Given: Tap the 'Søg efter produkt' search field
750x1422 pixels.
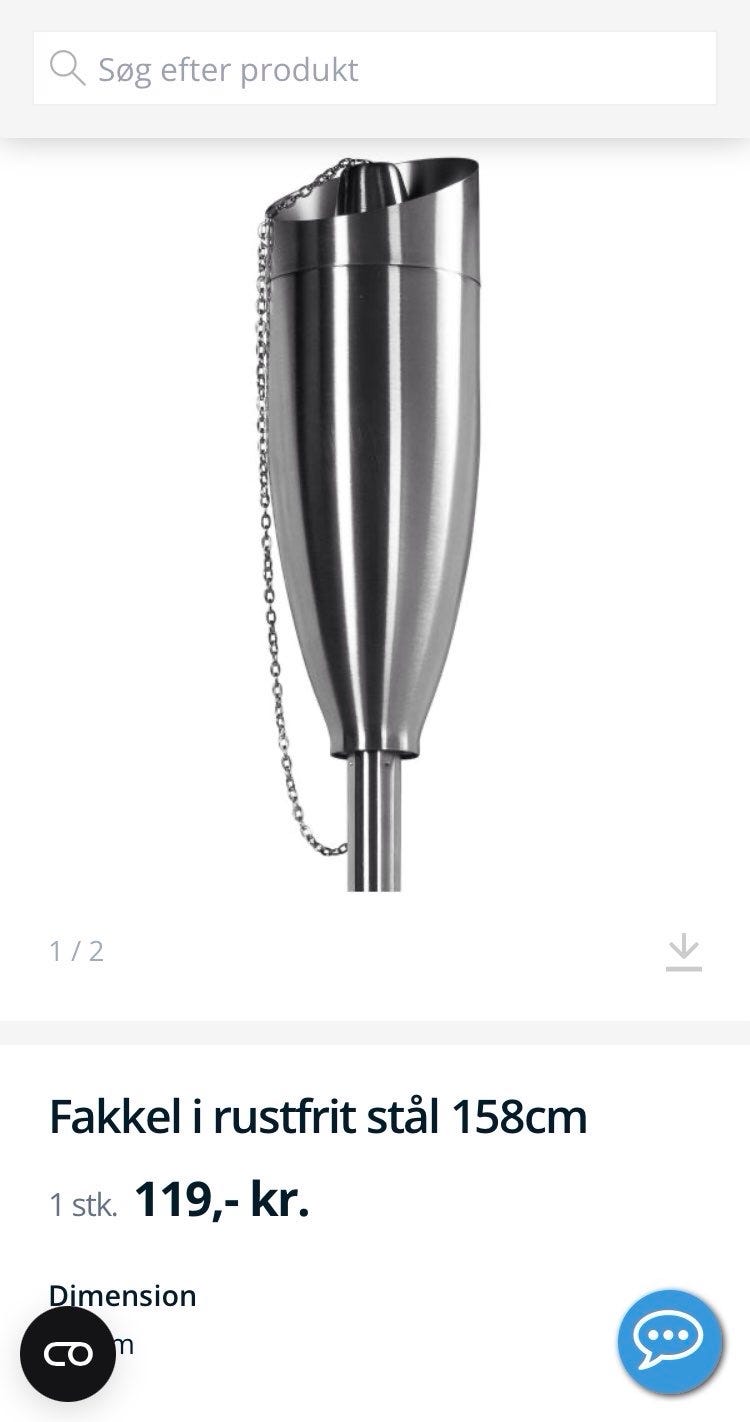Looking at the screenshot, I should point(375,68).
